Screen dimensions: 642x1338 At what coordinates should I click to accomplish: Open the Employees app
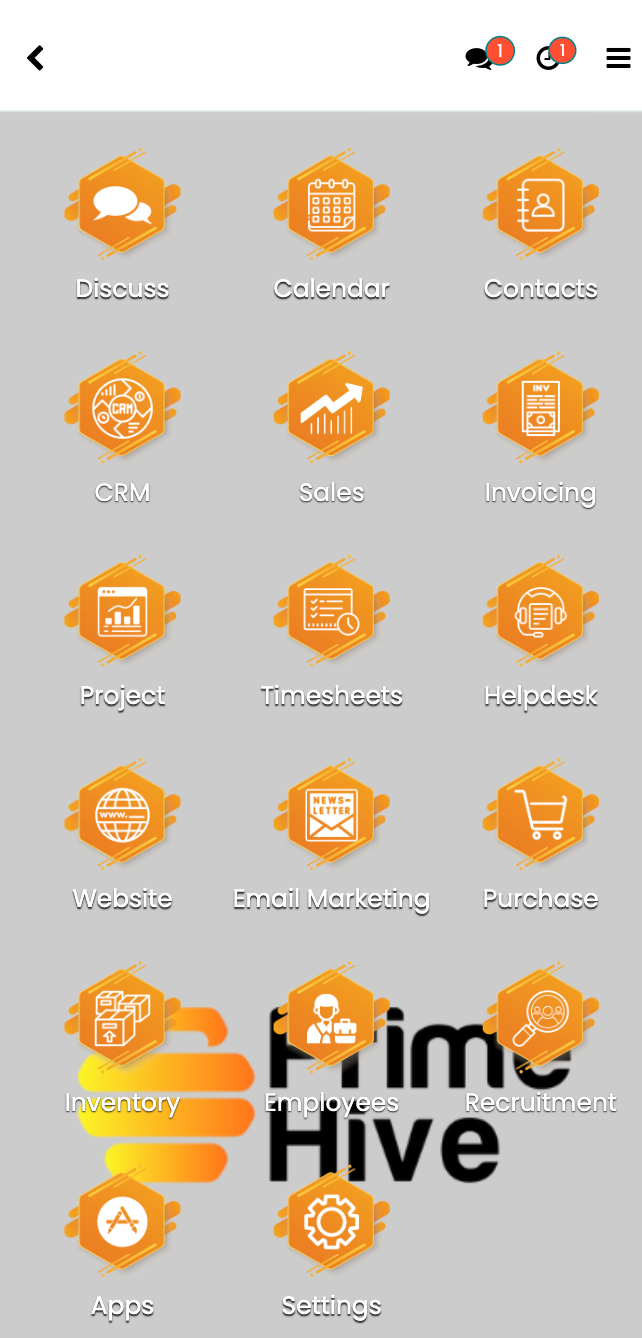pyautogui.click(x=331, y=1020)
